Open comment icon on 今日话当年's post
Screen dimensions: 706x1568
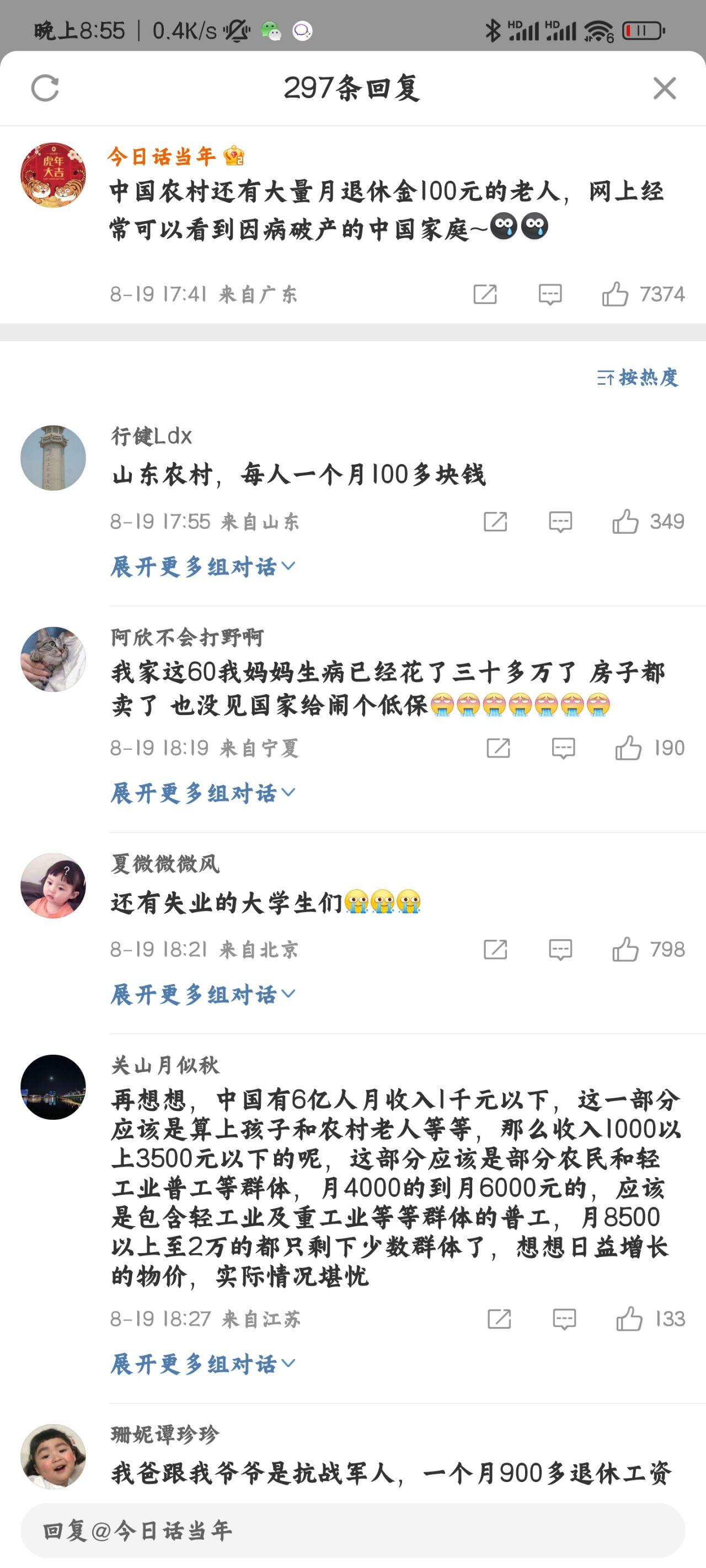[x=550, y=294]
